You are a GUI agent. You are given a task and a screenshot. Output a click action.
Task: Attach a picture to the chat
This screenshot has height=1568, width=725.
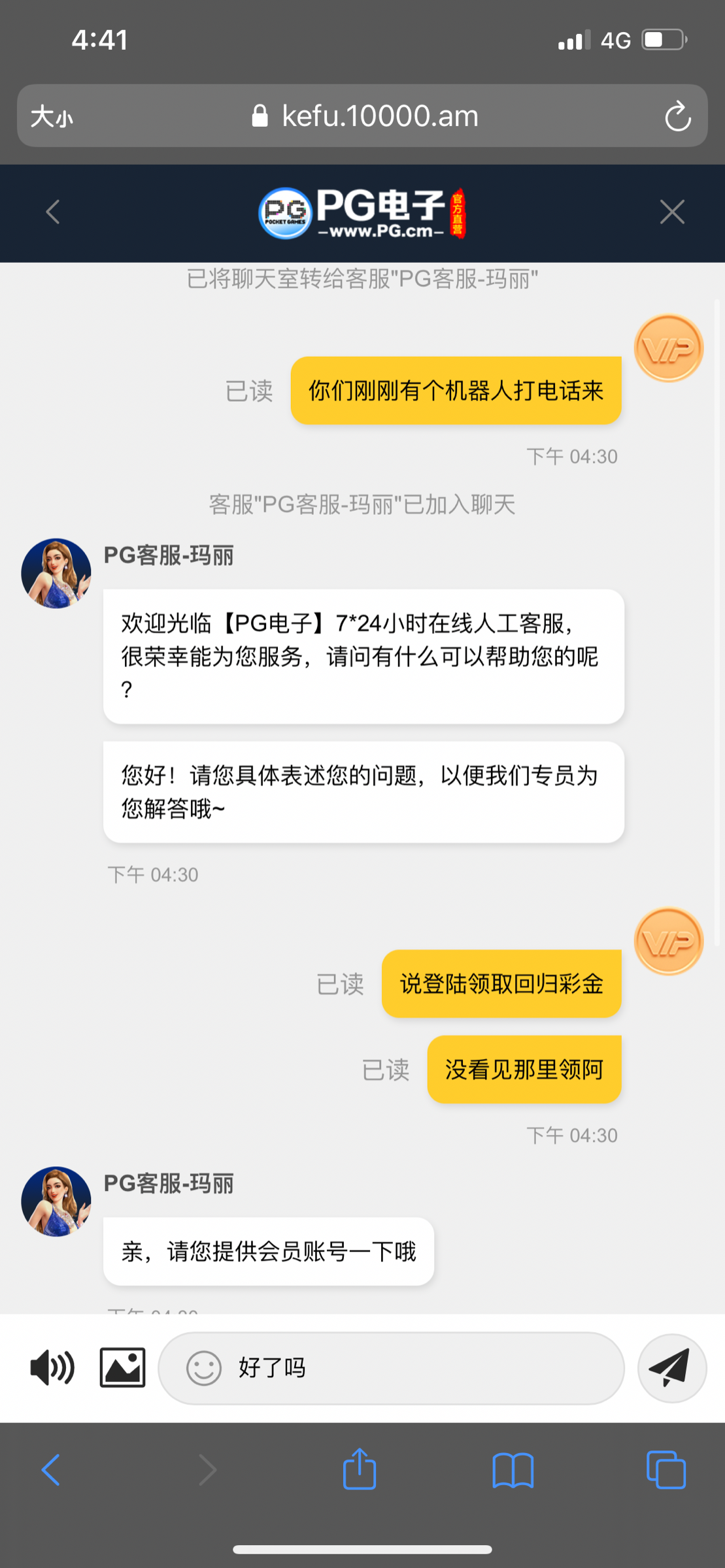pos(122,1367)
